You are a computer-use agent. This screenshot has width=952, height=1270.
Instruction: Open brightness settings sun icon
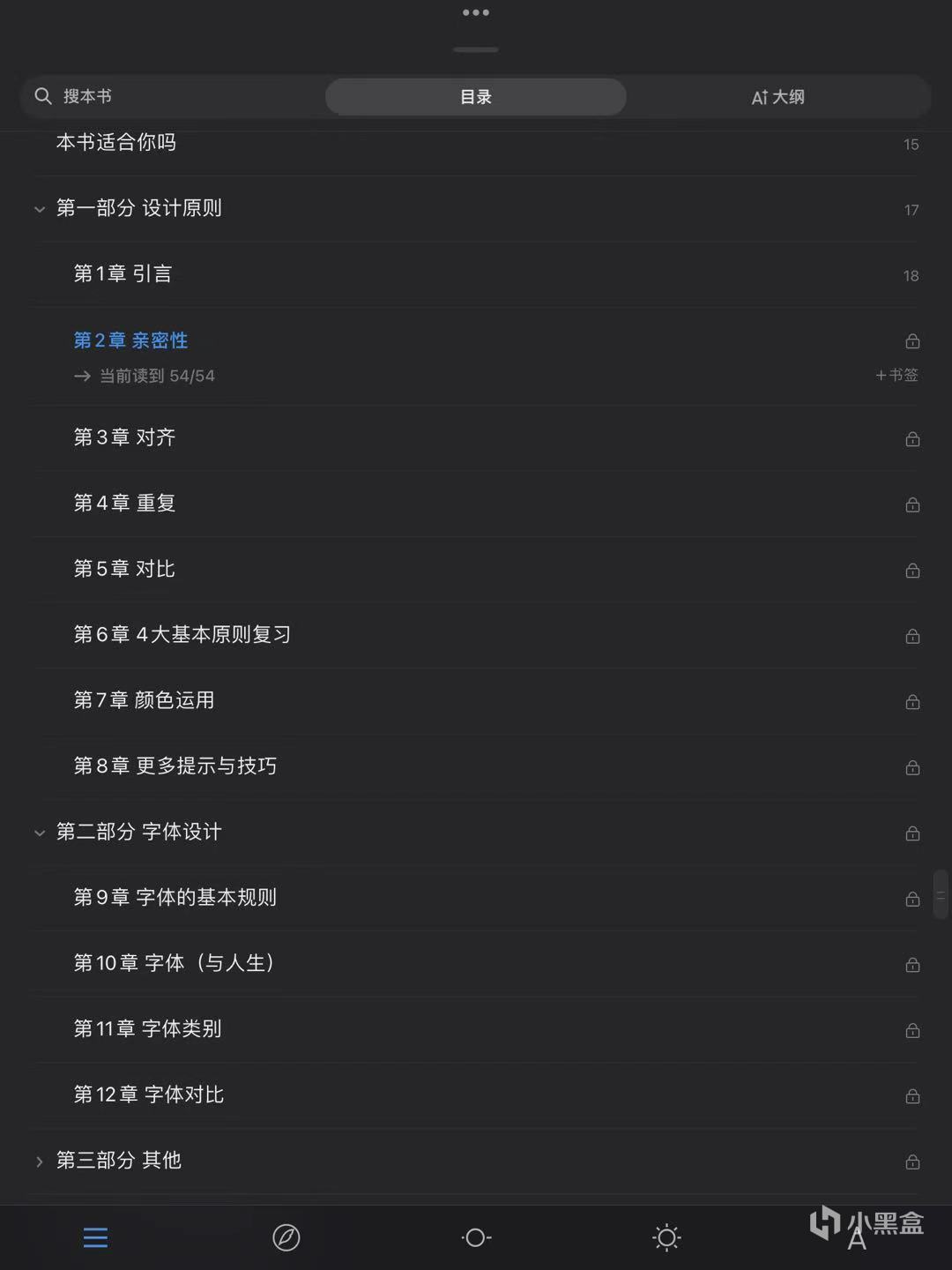[x=667, y=1237]
